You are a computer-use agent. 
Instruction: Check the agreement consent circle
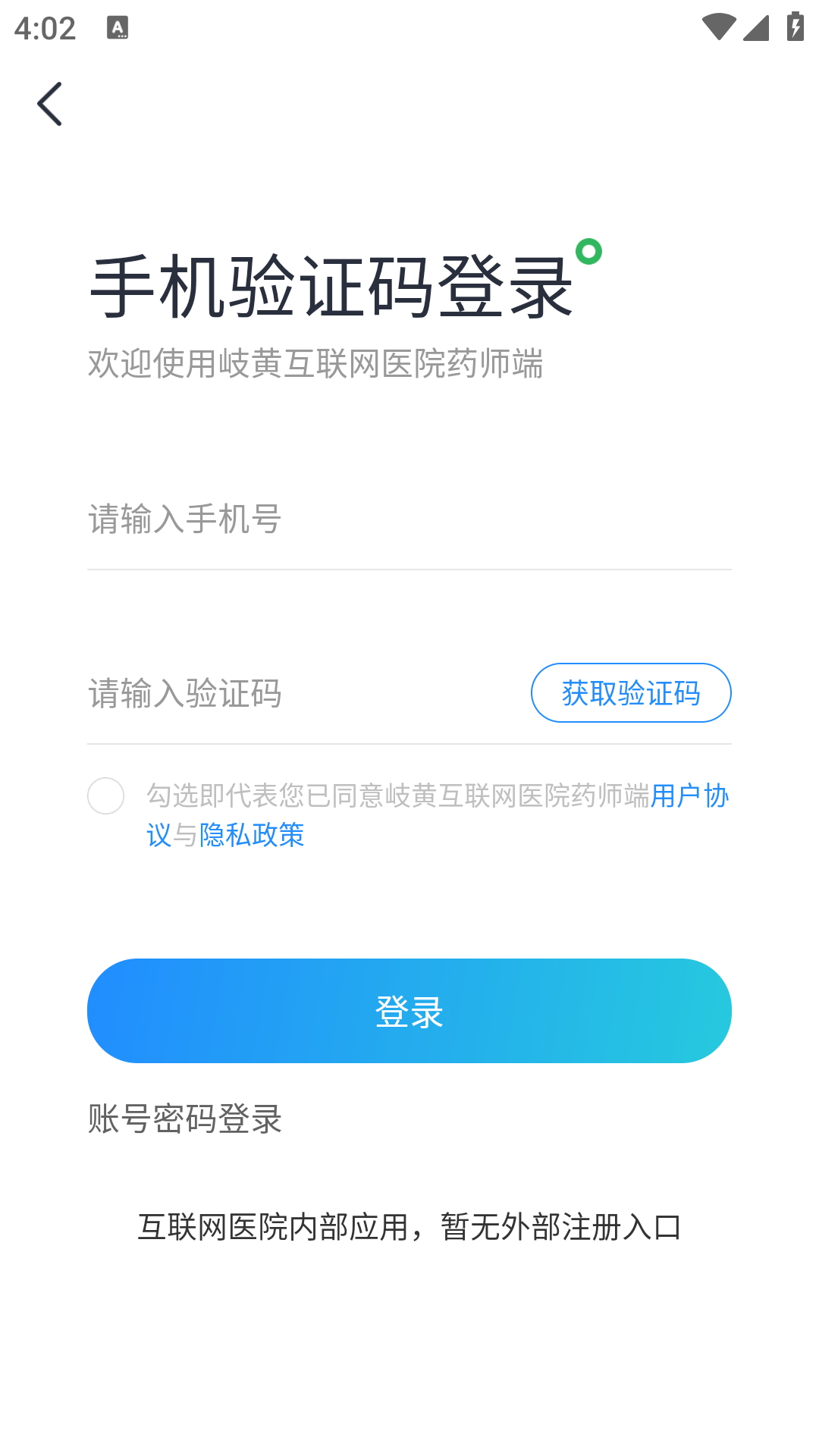tap(106, 796)
